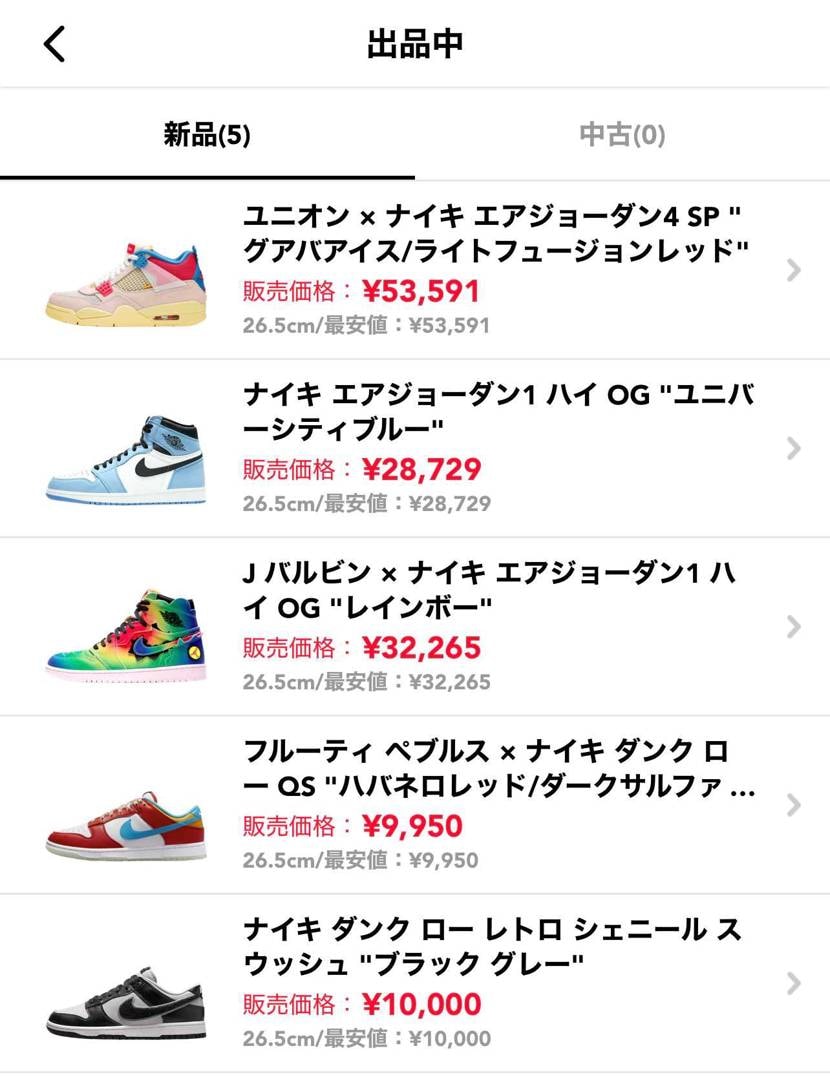
Task: Open the ユニオン × ナイキ エアジョーダン4 SP listing
Action: point(415,270)
